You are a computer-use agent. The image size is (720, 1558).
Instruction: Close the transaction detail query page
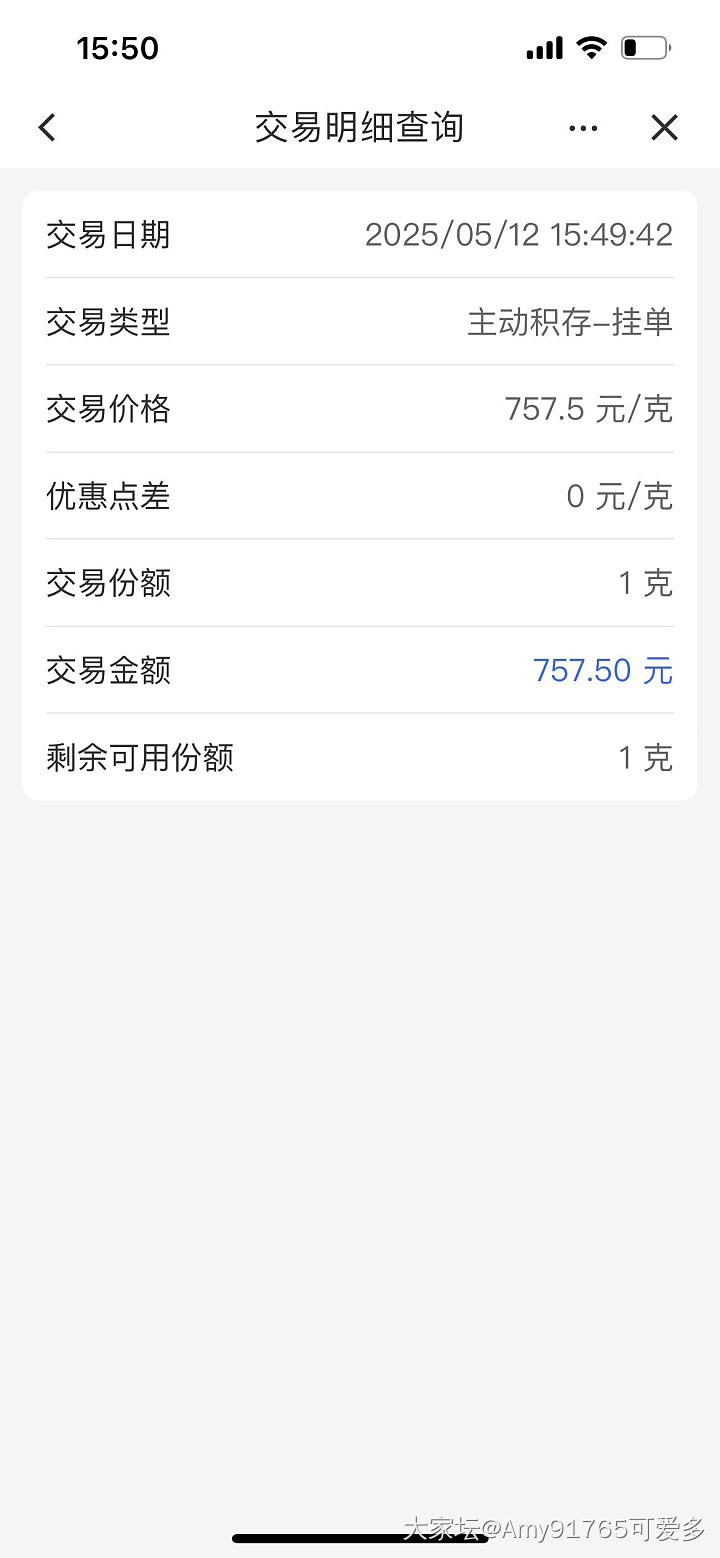pyautogui.click(x=664, y=128)
